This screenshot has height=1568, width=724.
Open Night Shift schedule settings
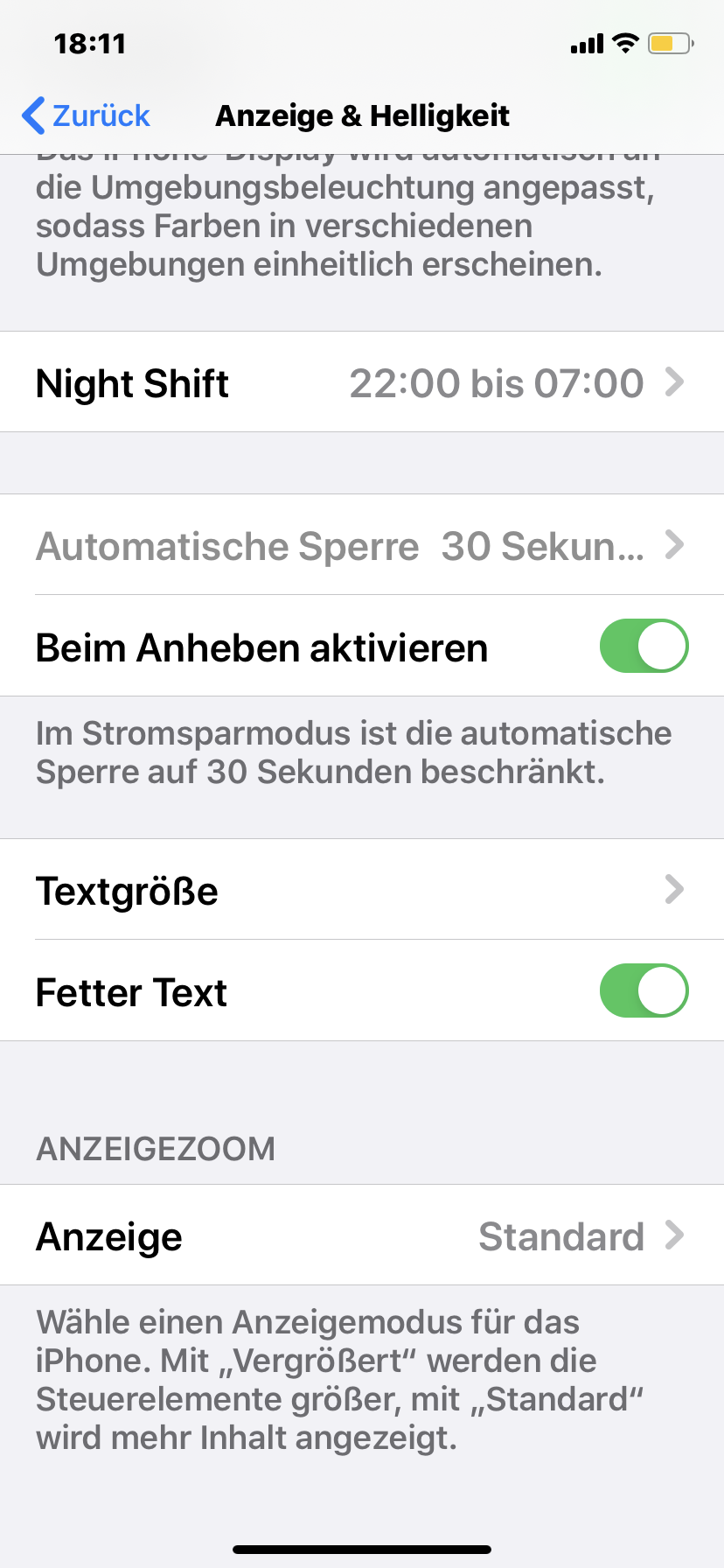[x=362, y=382]
